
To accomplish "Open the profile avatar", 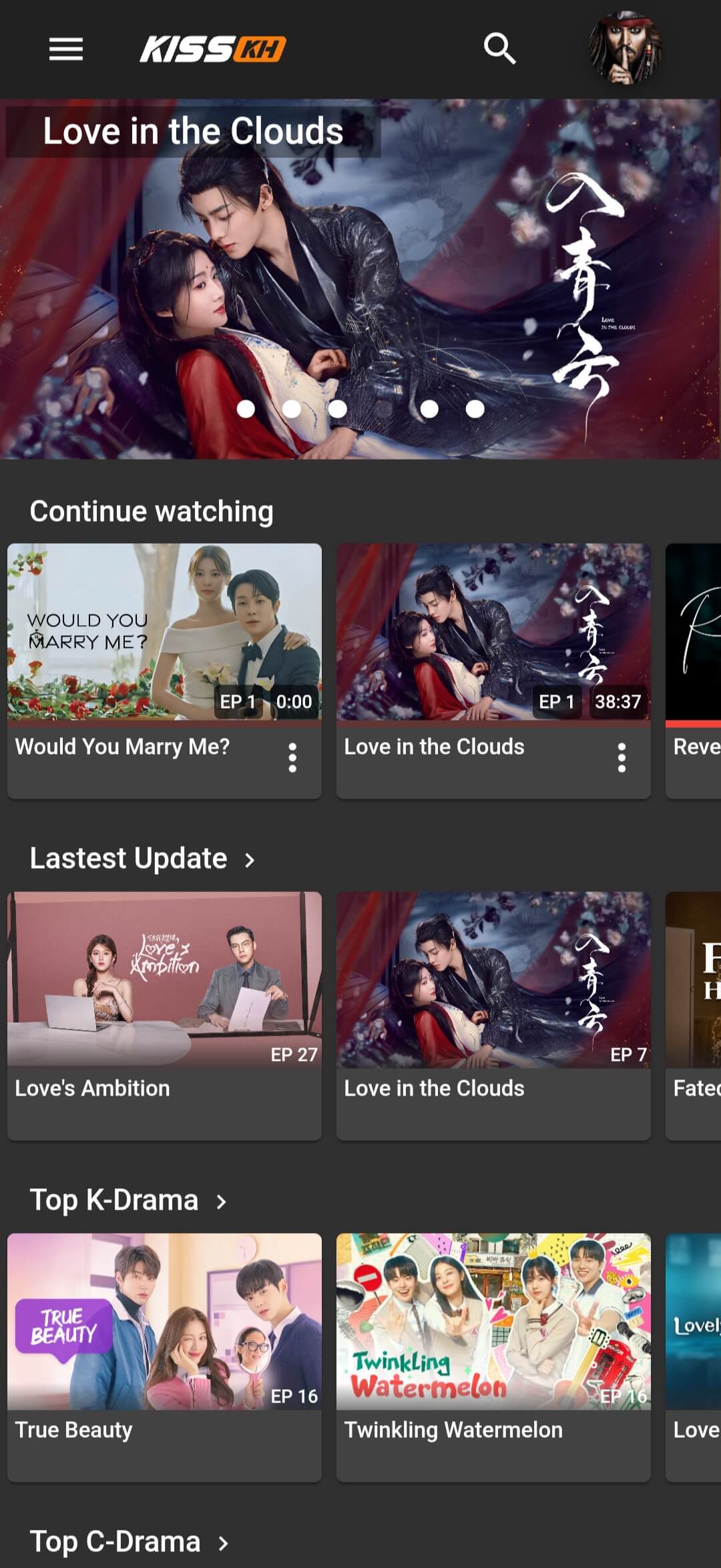I will (x=624, y=48).
